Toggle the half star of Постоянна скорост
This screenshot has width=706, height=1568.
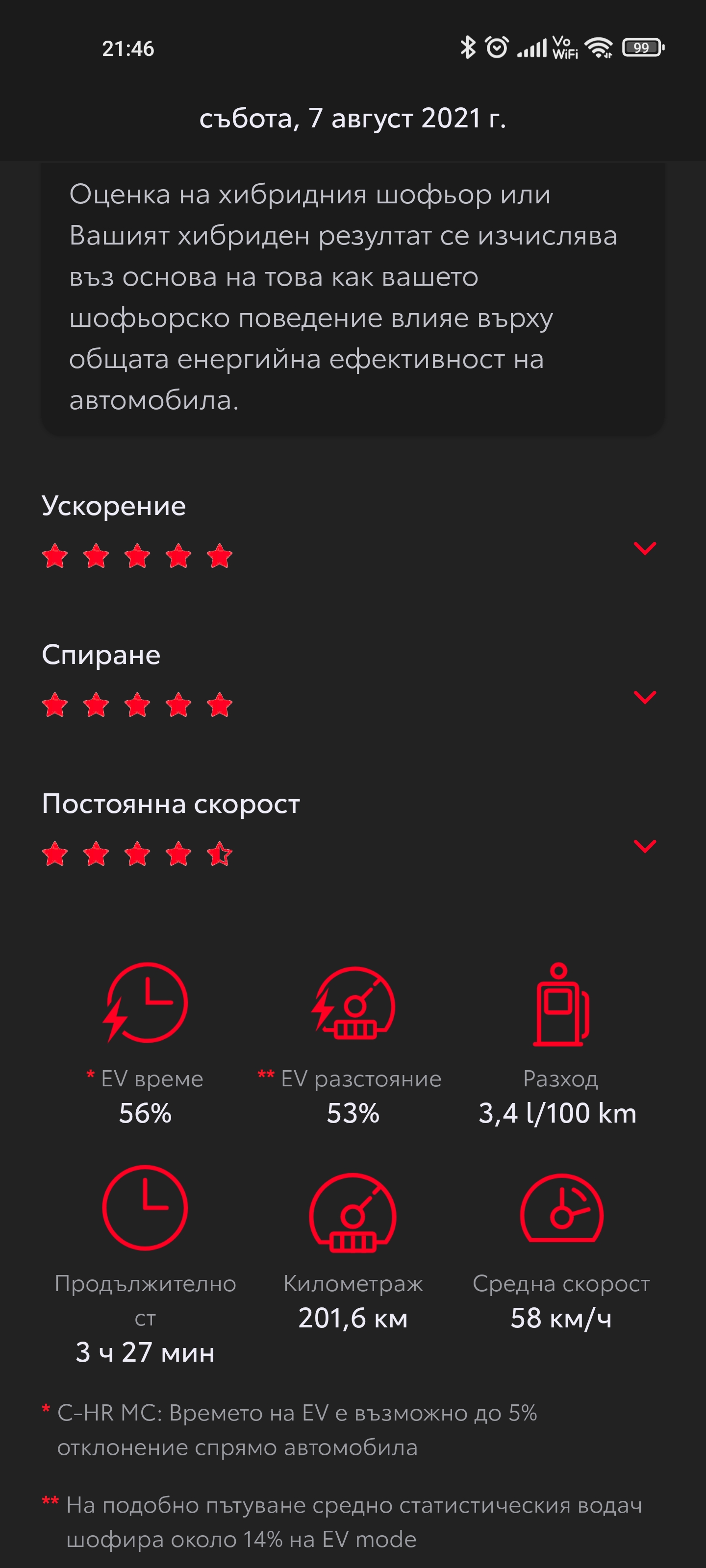pos(220,855)
